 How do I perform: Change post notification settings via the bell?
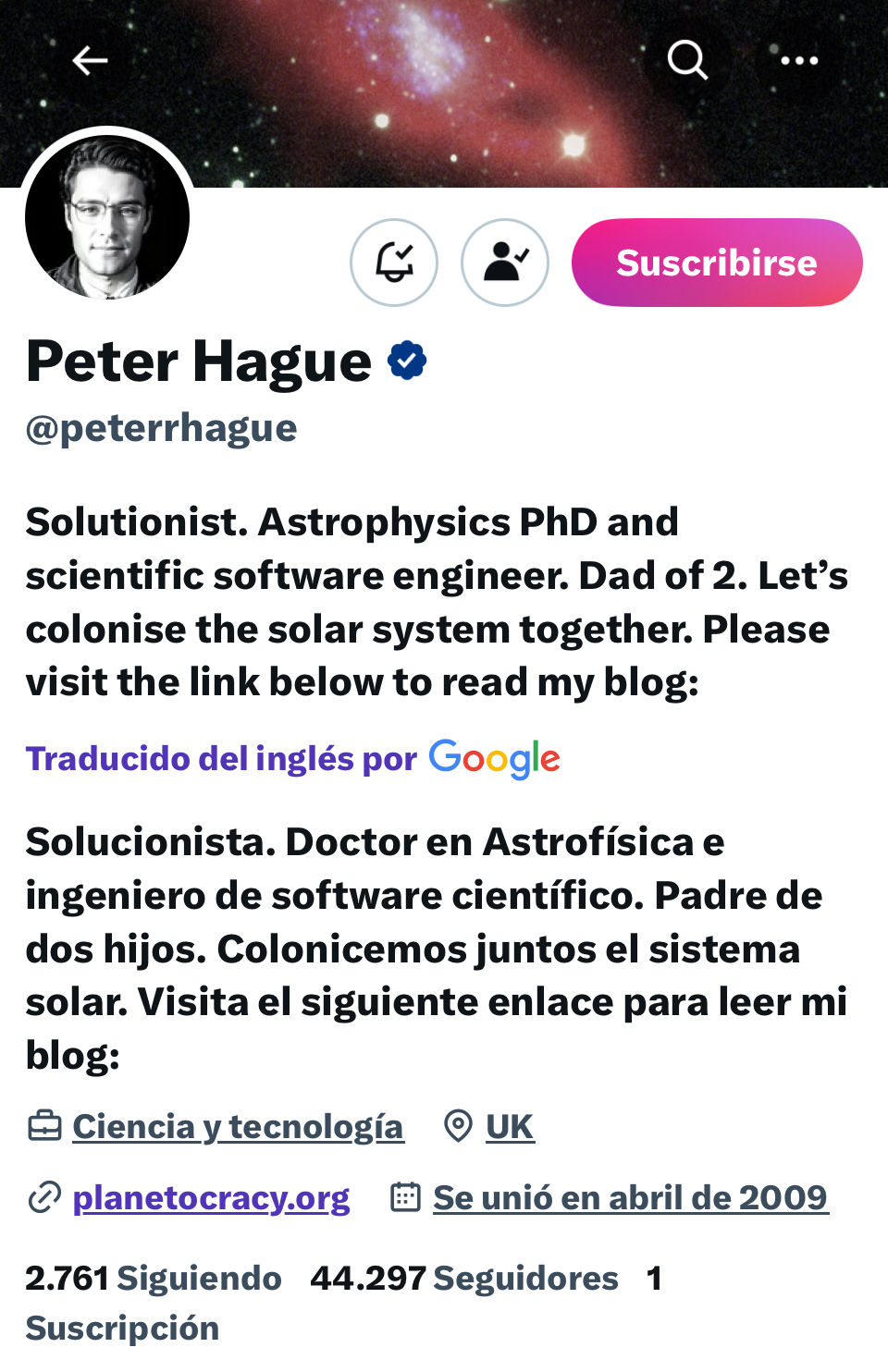(394, 263)
